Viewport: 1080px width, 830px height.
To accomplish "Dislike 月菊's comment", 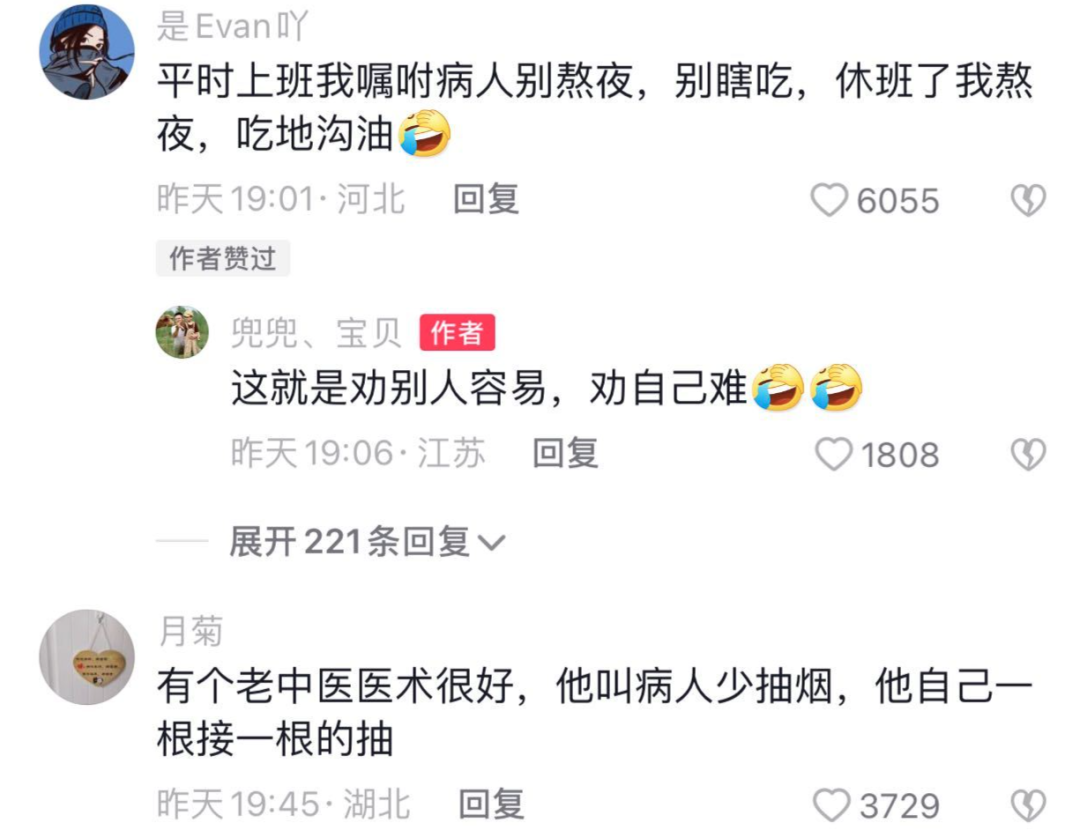I will click(x=1027, y=805).
